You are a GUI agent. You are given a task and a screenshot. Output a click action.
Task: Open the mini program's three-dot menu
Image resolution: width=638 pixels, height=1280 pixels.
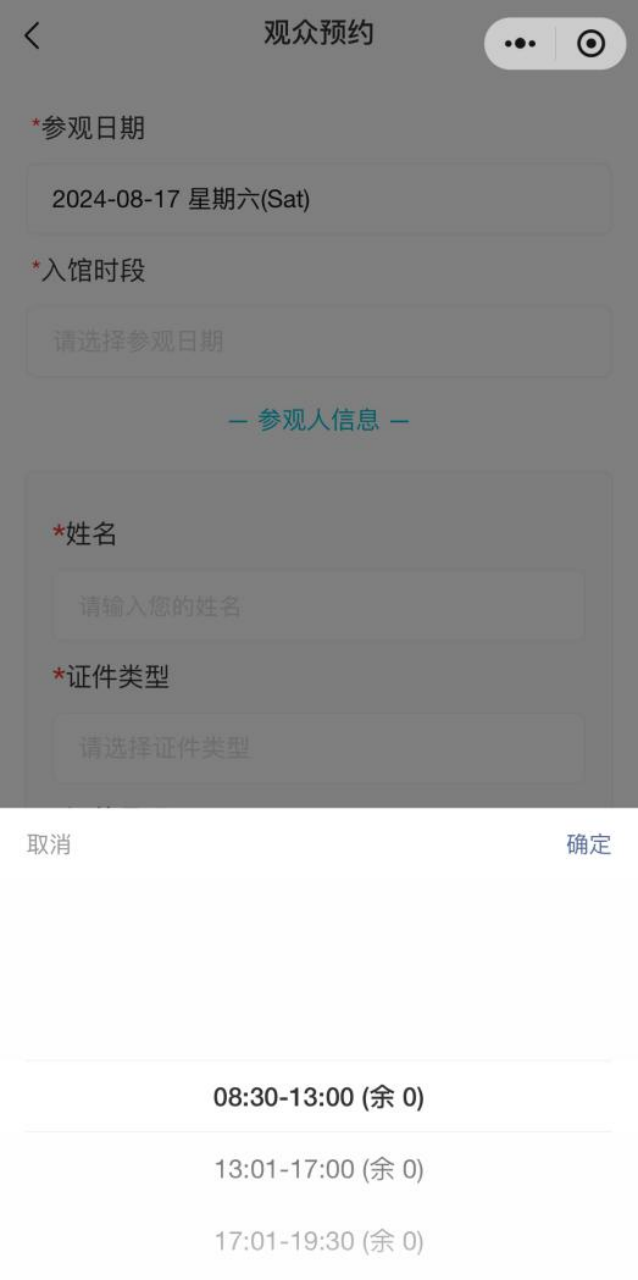521,44
